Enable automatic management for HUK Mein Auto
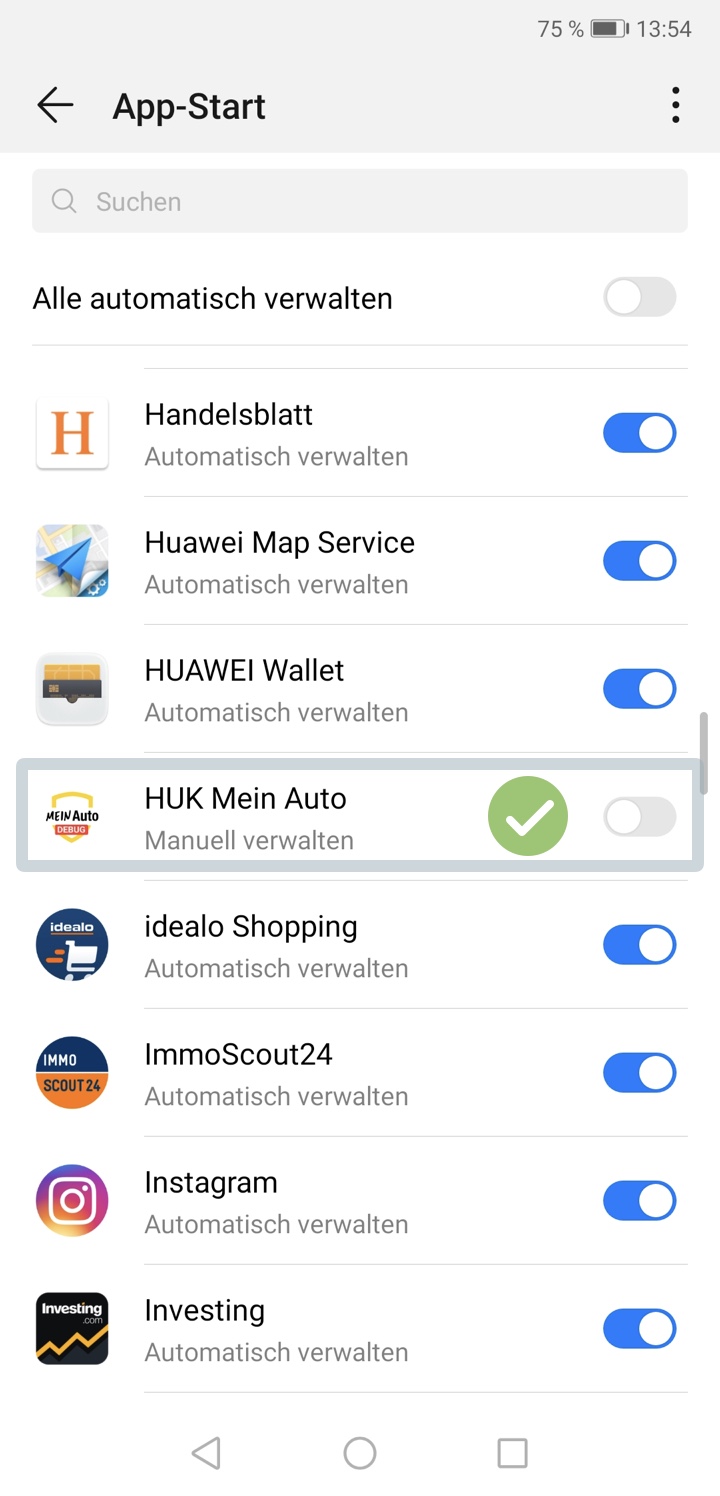The image size is (720, 1496). click(x=639, y=818)
